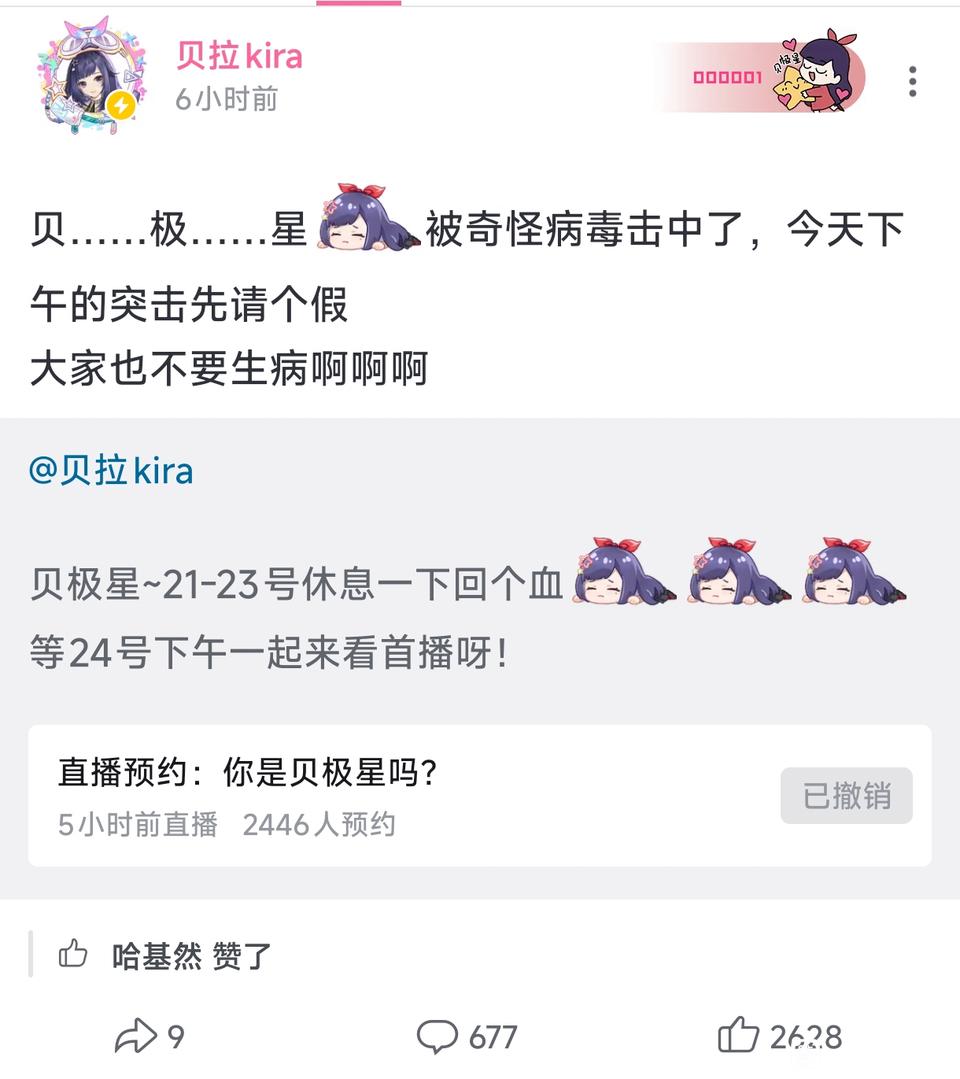Viewport: 960px width, 1079px height.
Task: Tap the 已撤销 button
Action: pos(846,796)
